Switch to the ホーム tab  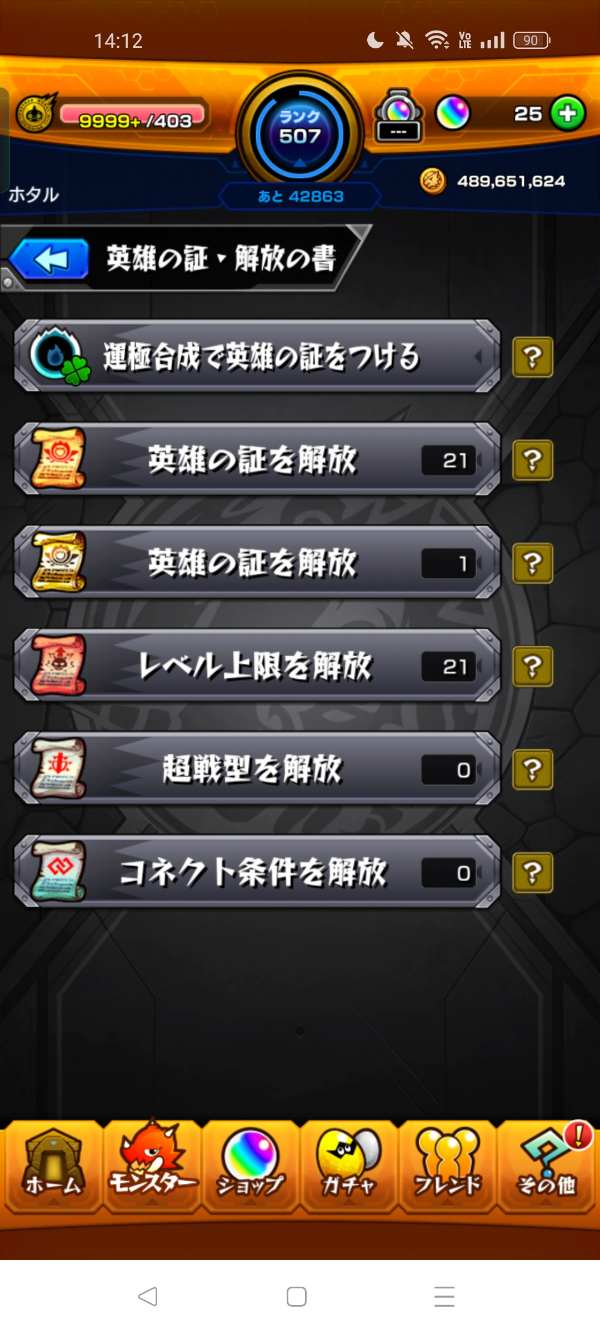click(x=53, y=1165)
